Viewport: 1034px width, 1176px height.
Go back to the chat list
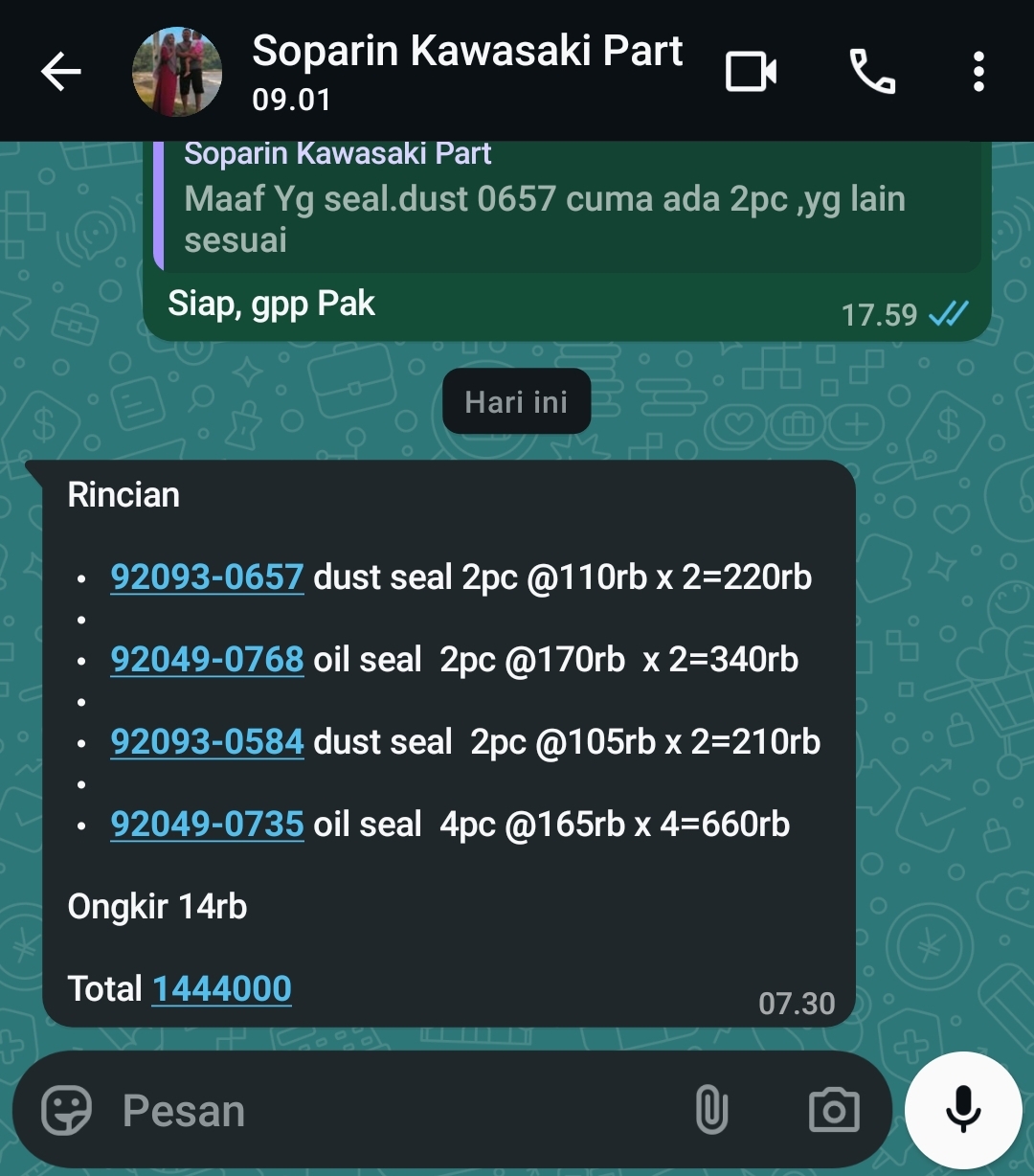coord(59,72)
